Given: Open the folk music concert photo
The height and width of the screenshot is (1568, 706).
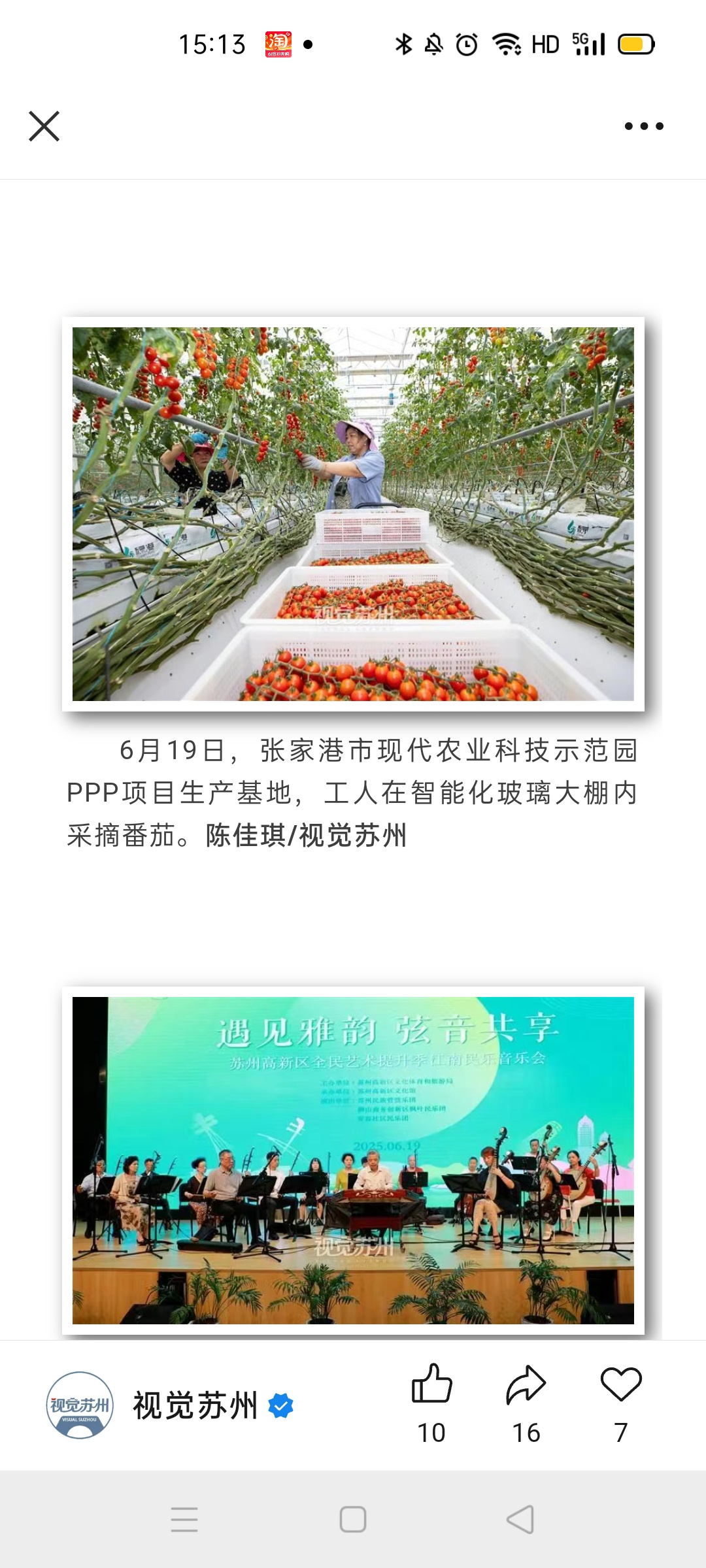Looking at the screenshot, I should [x=353, y=1160].
